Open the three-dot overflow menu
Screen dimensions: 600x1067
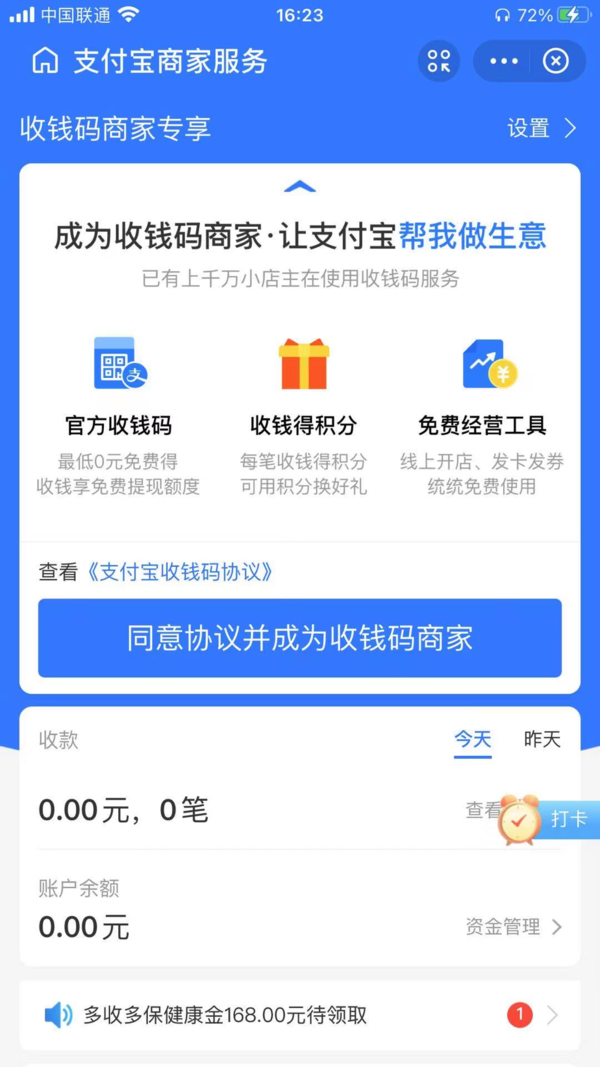pyautogui.click(x=504, y=61)
